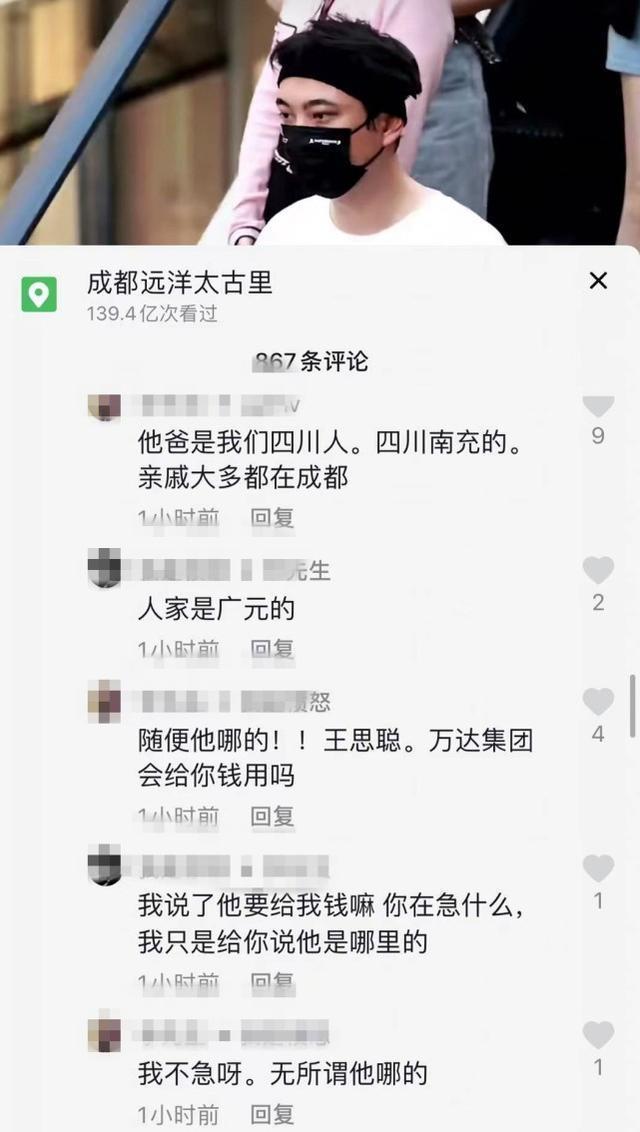This screenshot has height=1132, width=640.
Task: Open the 成都远洋太古里 location page
Action: 179,283
